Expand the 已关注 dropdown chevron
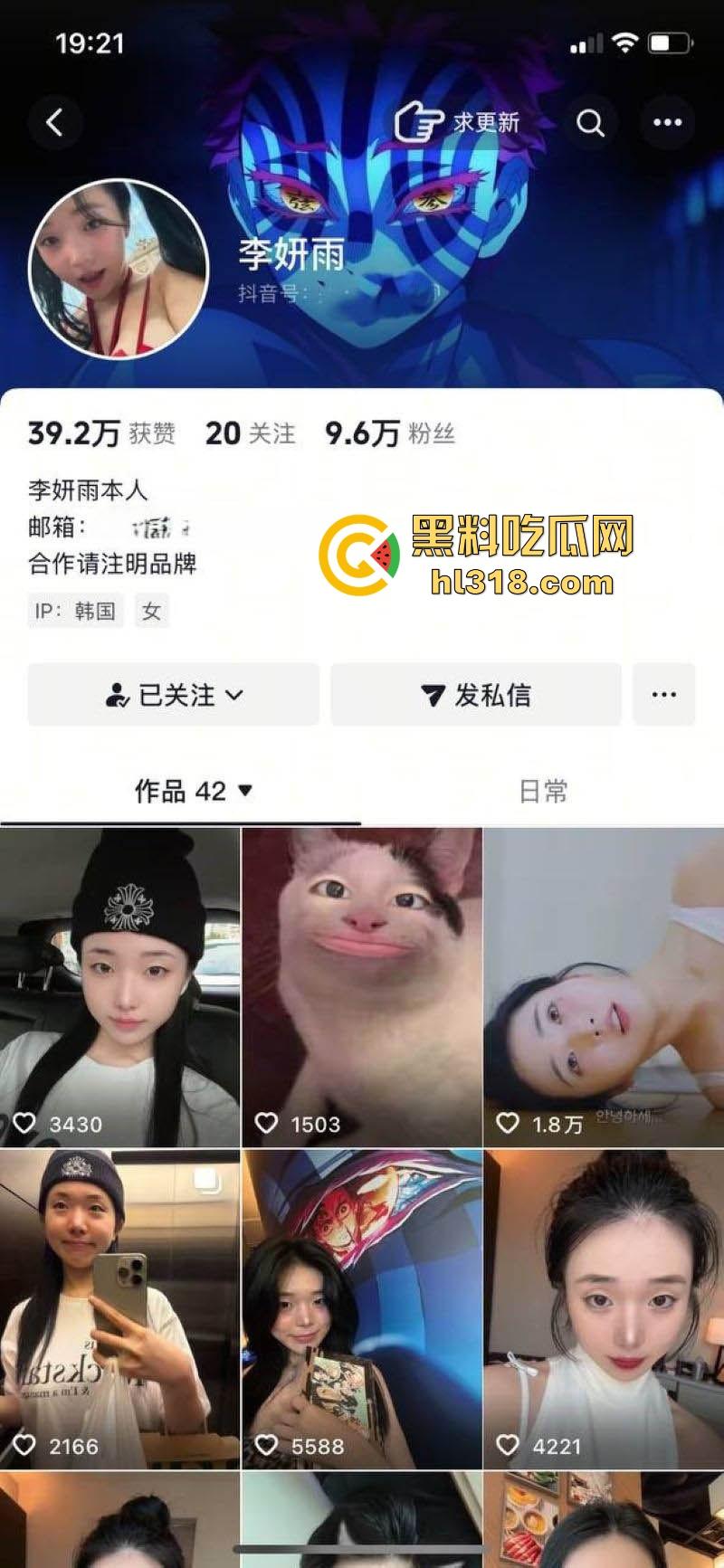The width and height of the screenshot is (724, 1568). pos(236,697)
